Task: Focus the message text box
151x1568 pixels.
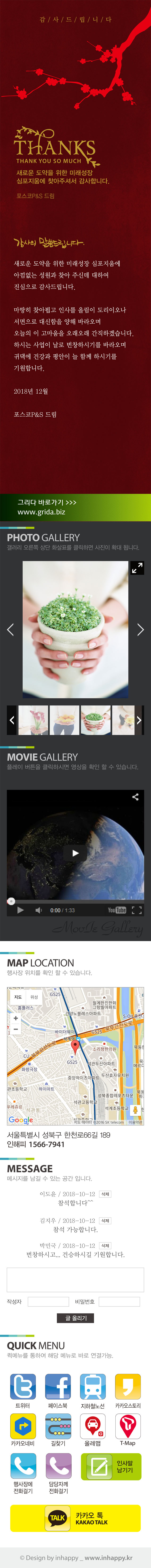Action: pyautogui.click(x=75, y=1280)
